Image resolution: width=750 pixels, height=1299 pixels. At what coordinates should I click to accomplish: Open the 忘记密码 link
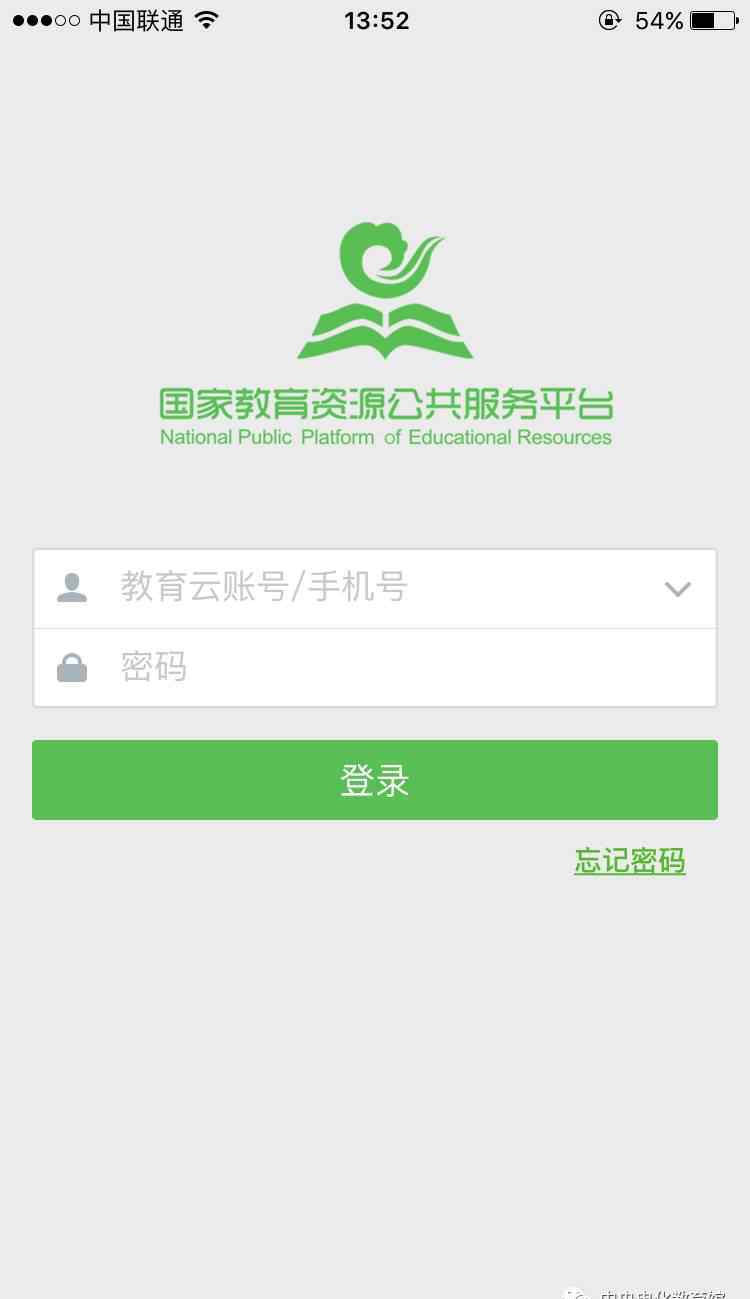pos(630,860)
